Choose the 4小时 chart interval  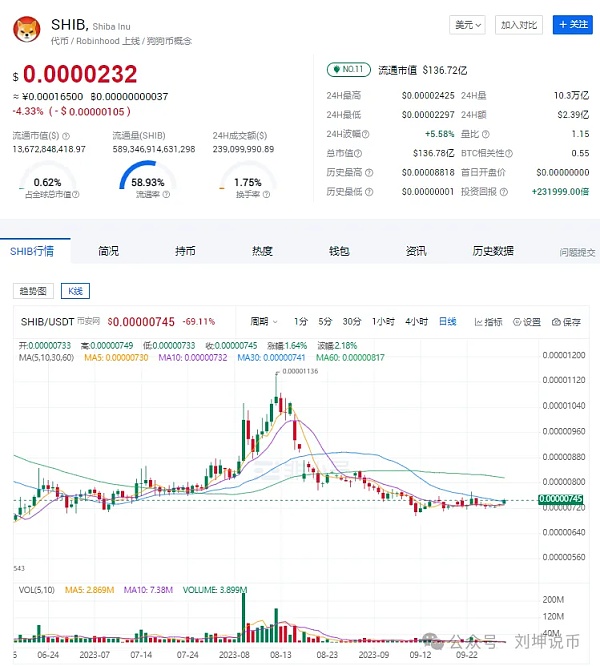click(x=416, y=321)
